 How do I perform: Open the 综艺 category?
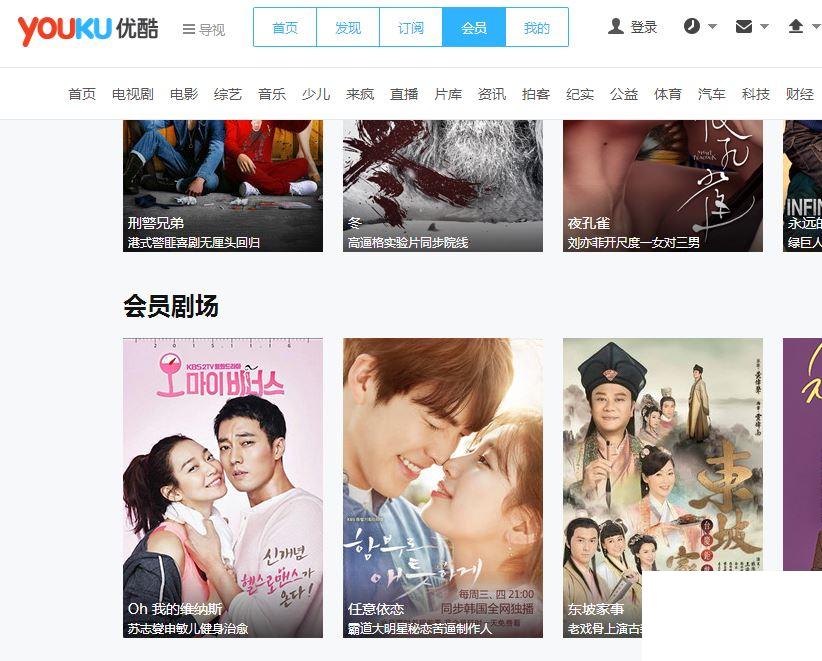click(x=228, y=94)
